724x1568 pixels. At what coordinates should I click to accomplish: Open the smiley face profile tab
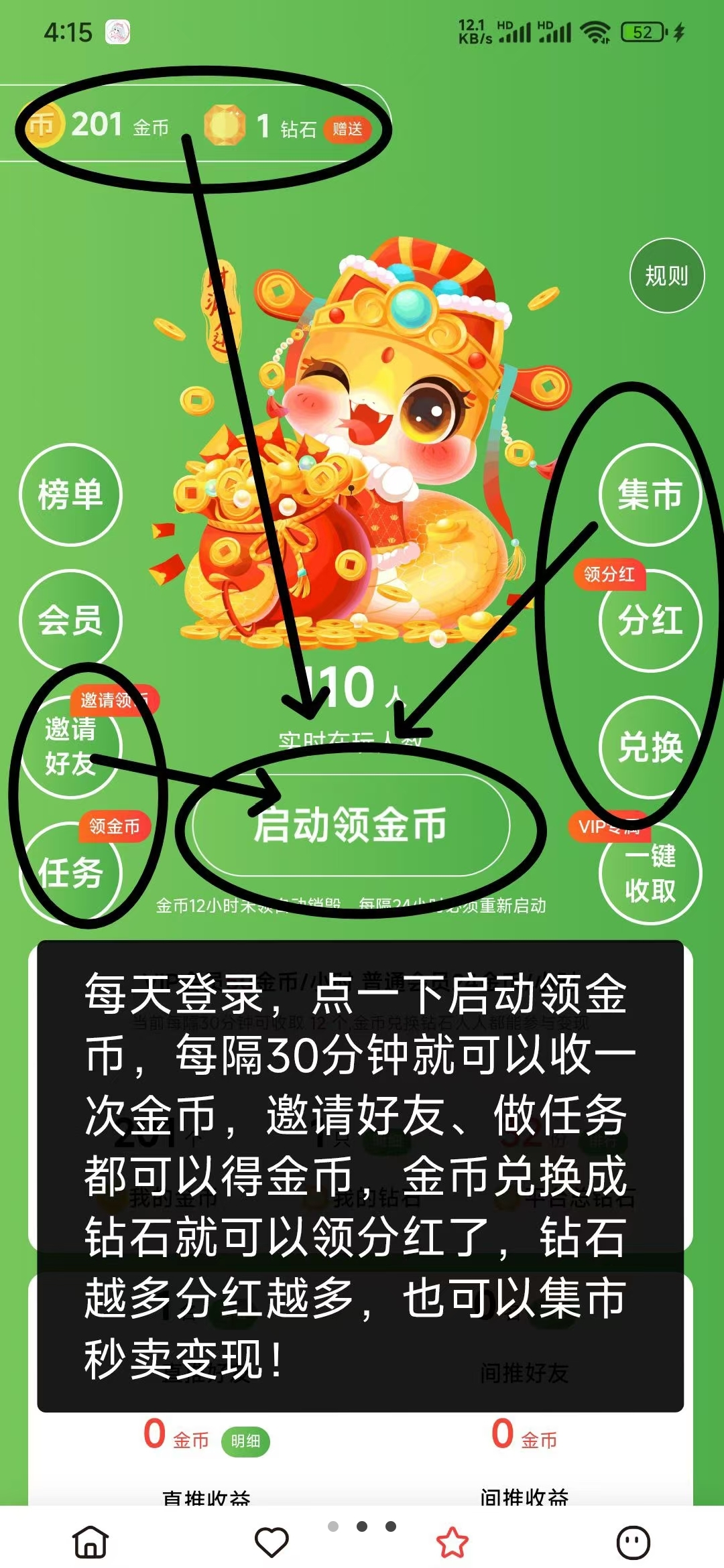[x=633, y=1542]
